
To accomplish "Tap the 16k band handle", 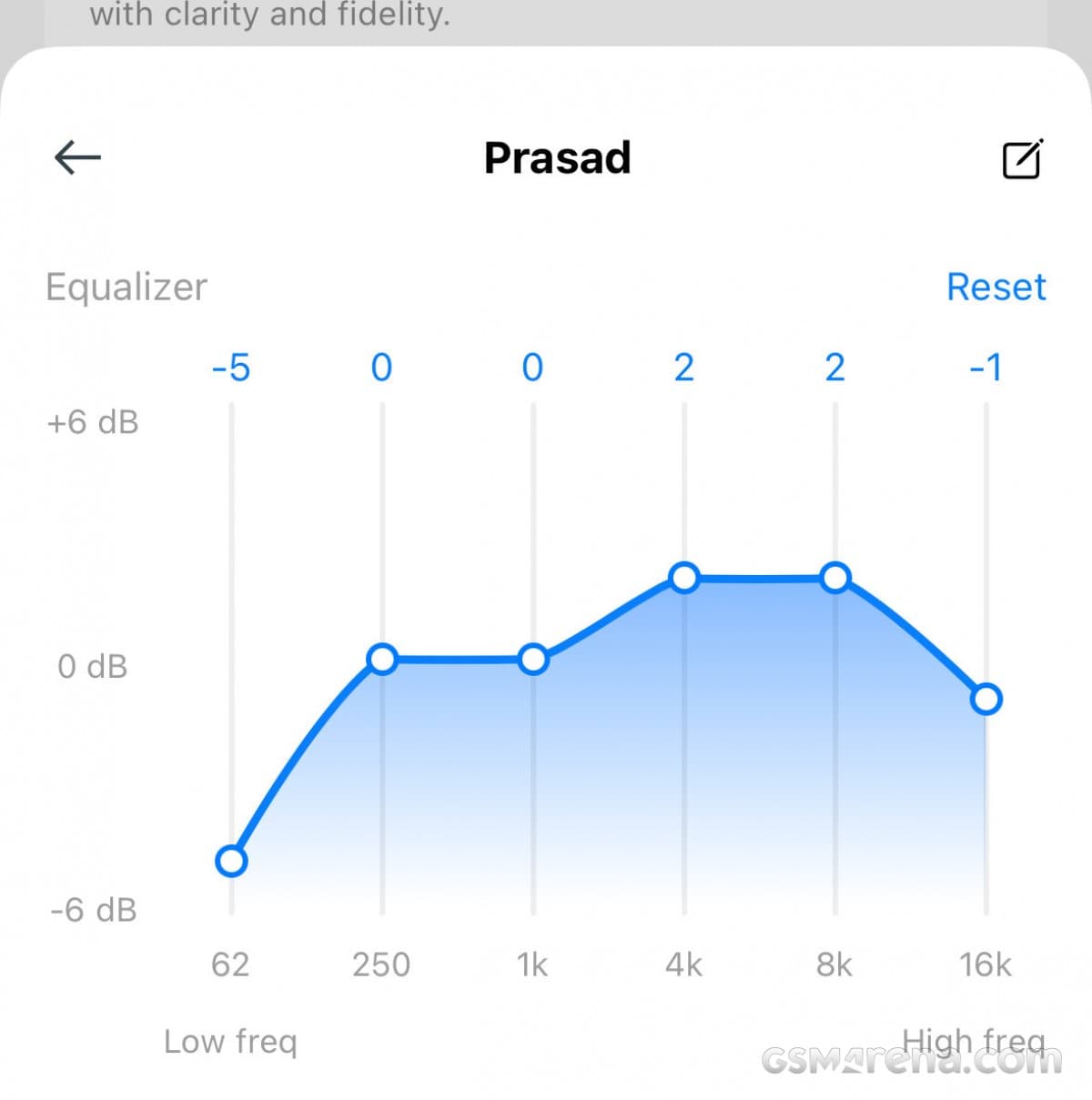I will 986,699.
